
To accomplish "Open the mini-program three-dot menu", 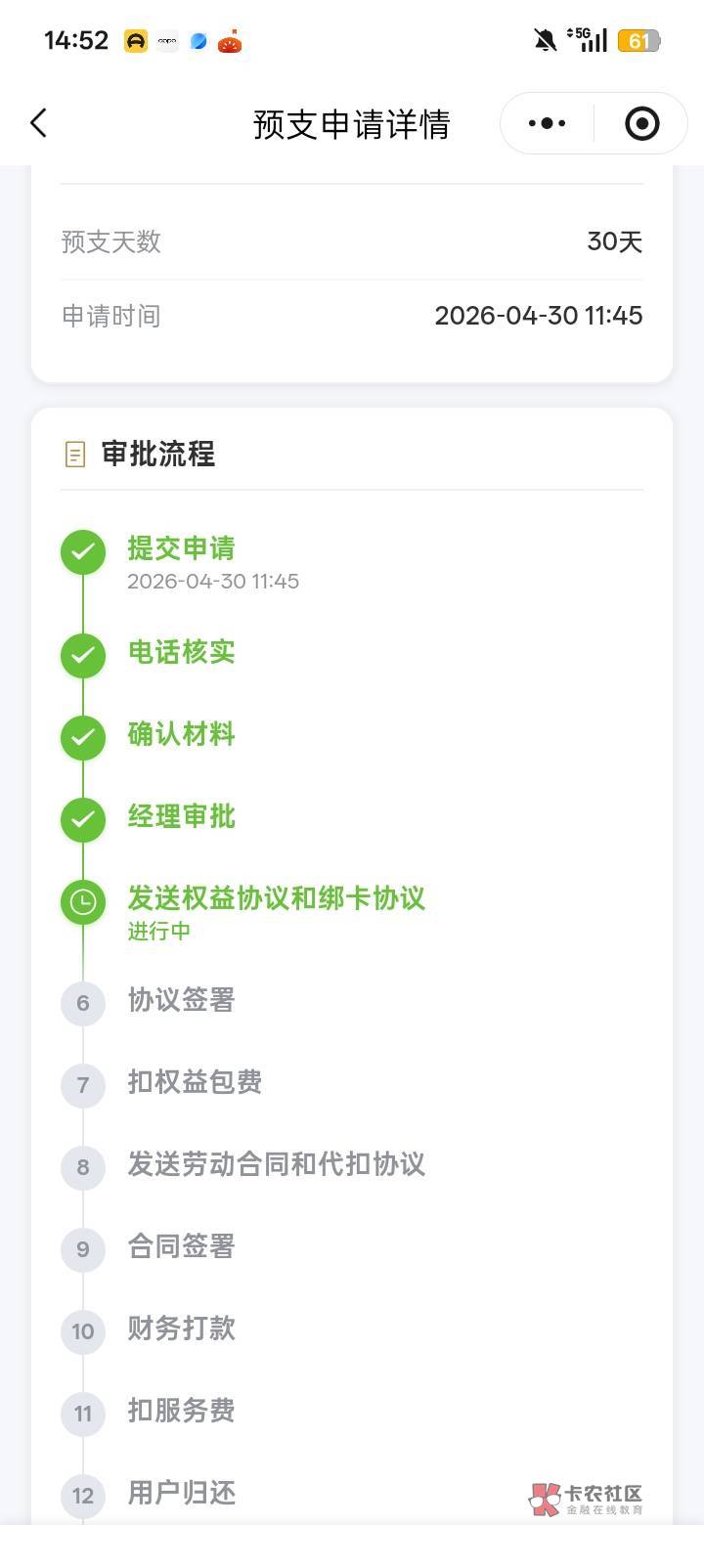I will 547,123.
